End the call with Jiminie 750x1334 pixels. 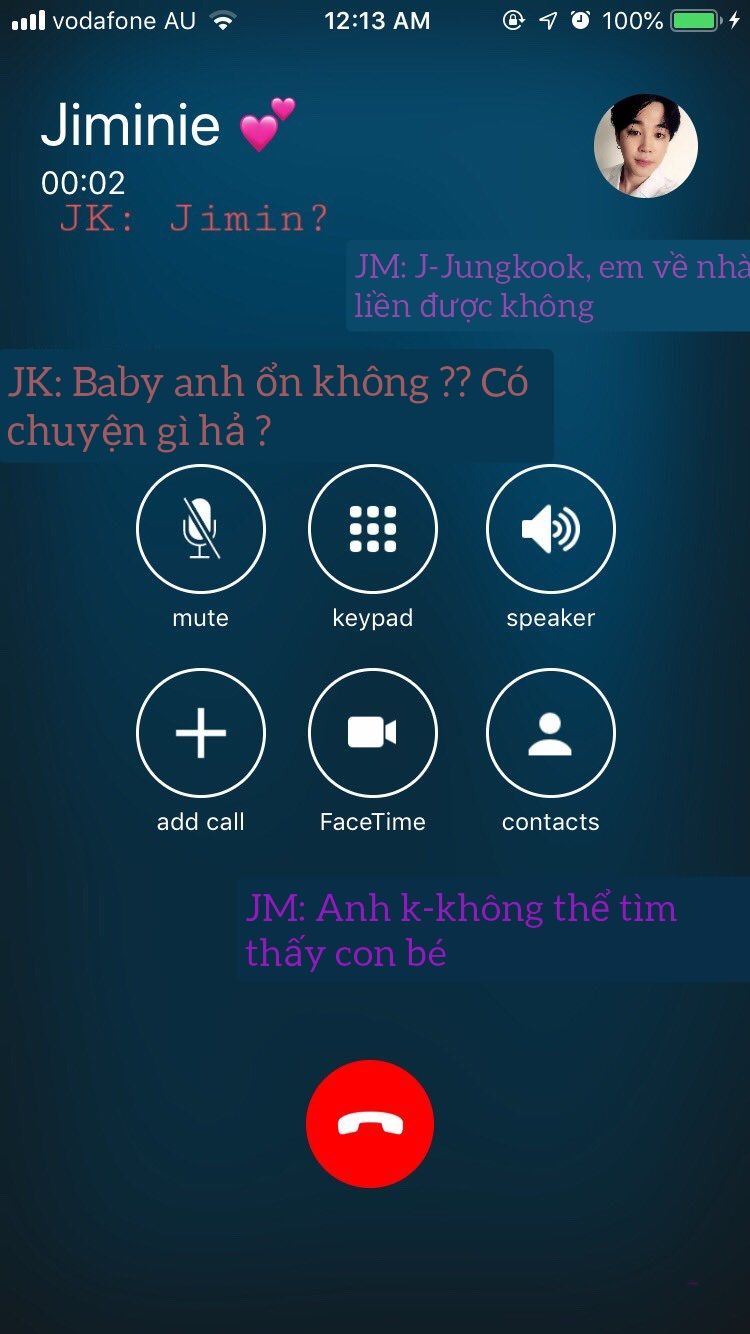click(x=370, y=1124)
